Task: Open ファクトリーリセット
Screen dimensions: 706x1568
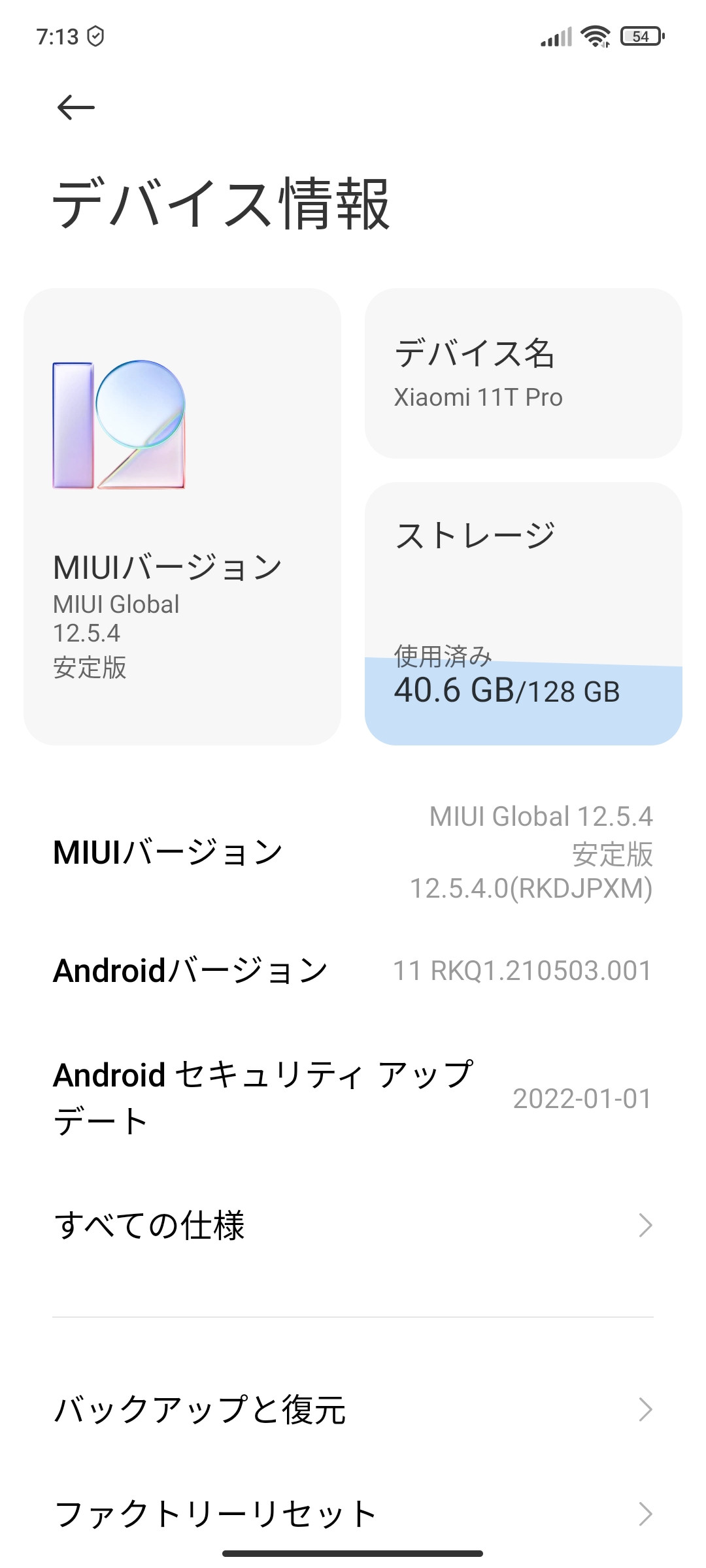Action: click(x=353, y=1513)
